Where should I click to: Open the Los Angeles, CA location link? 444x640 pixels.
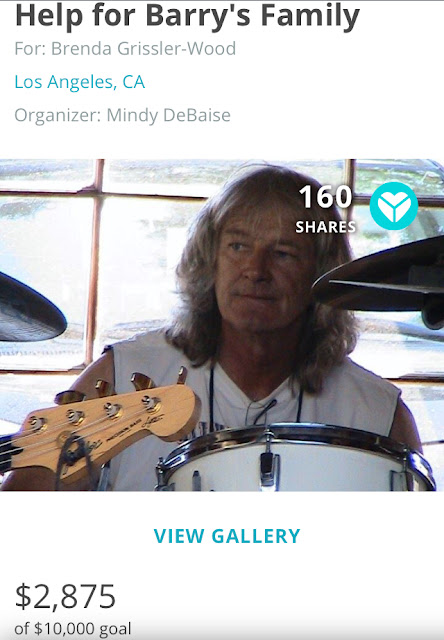pyautogui.click(x=80, y=82)
